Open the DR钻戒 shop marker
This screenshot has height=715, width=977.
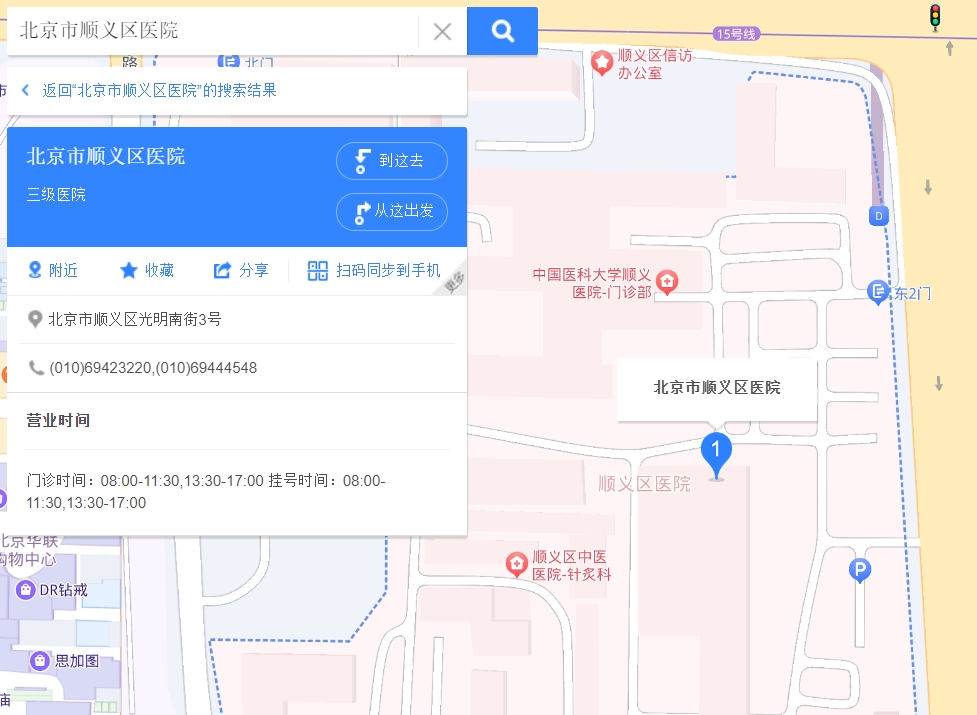[x=27, y=590]
